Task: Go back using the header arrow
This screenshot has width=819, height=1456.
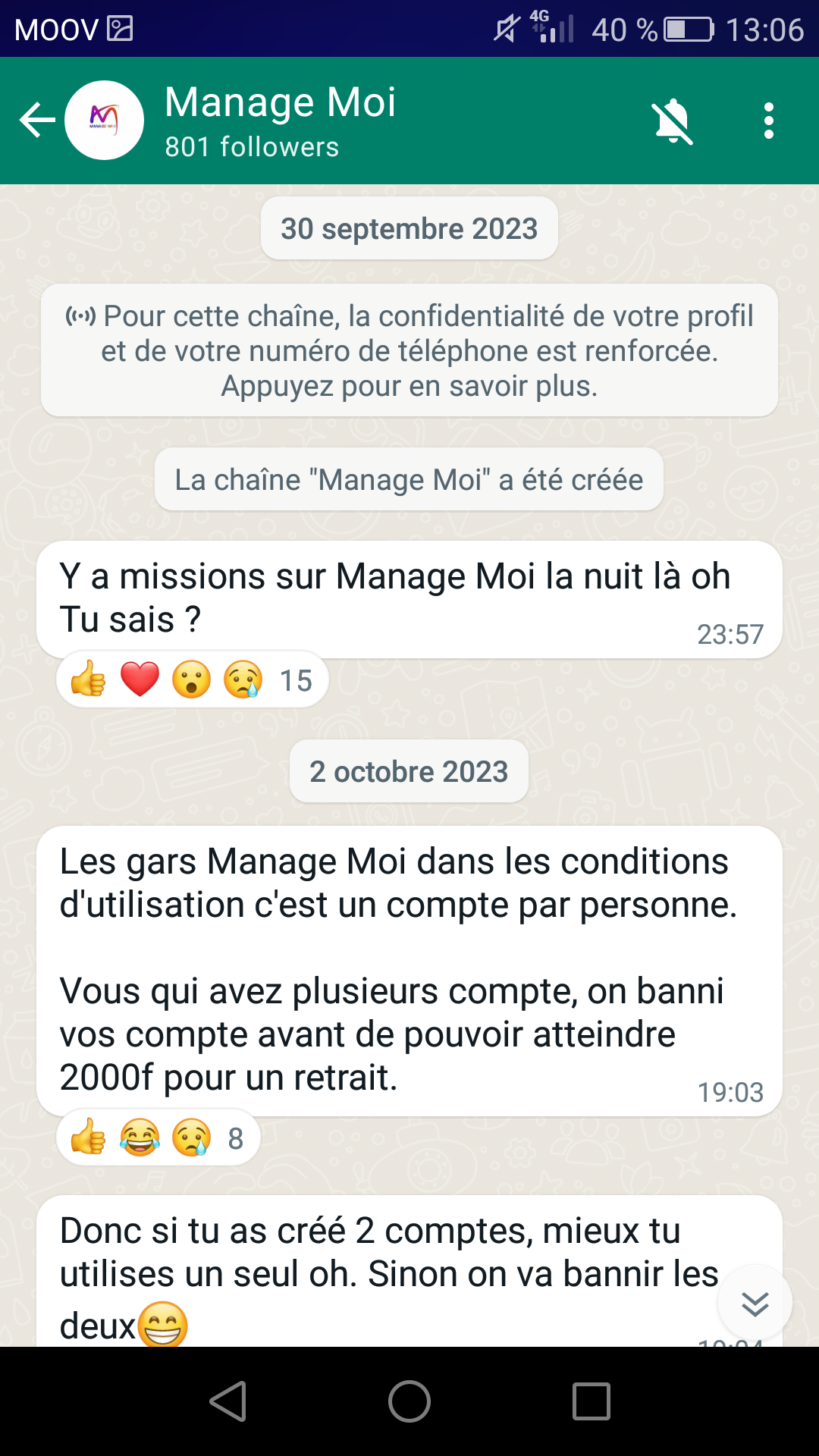Action: click(x=37, y=121)
